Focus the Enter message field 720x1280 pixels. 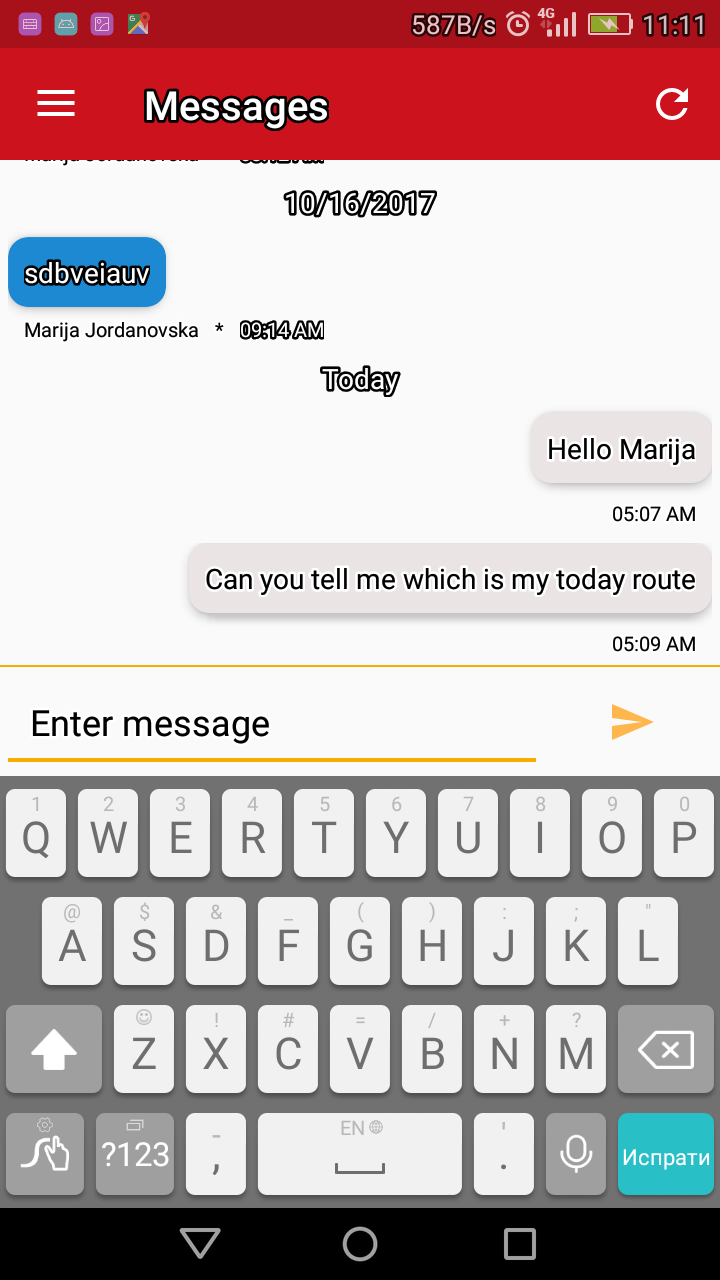coord(272,724)
